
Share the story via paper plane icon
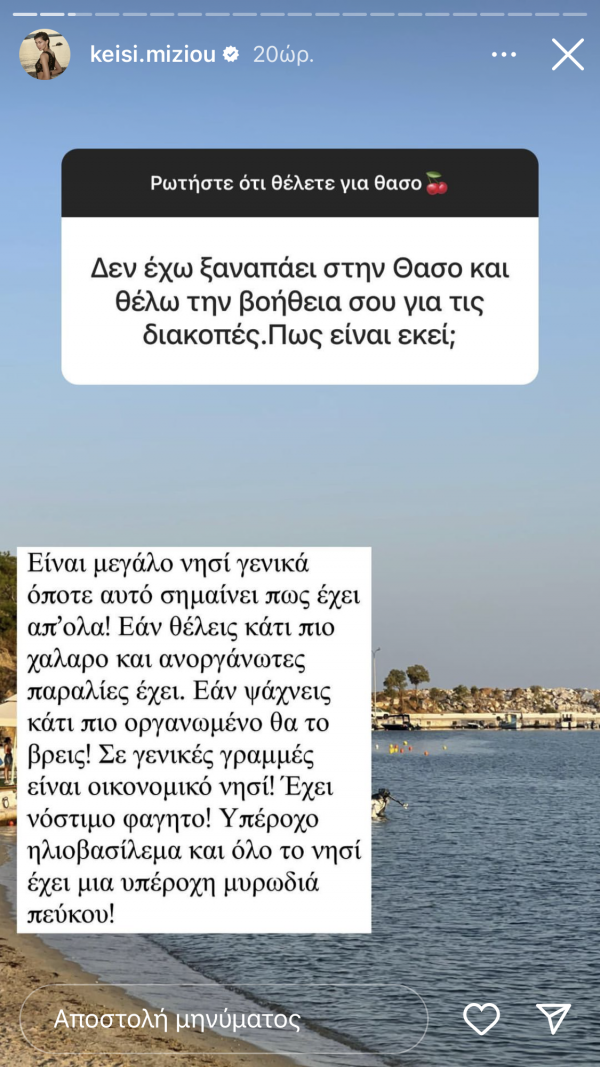coord(553,1019)
